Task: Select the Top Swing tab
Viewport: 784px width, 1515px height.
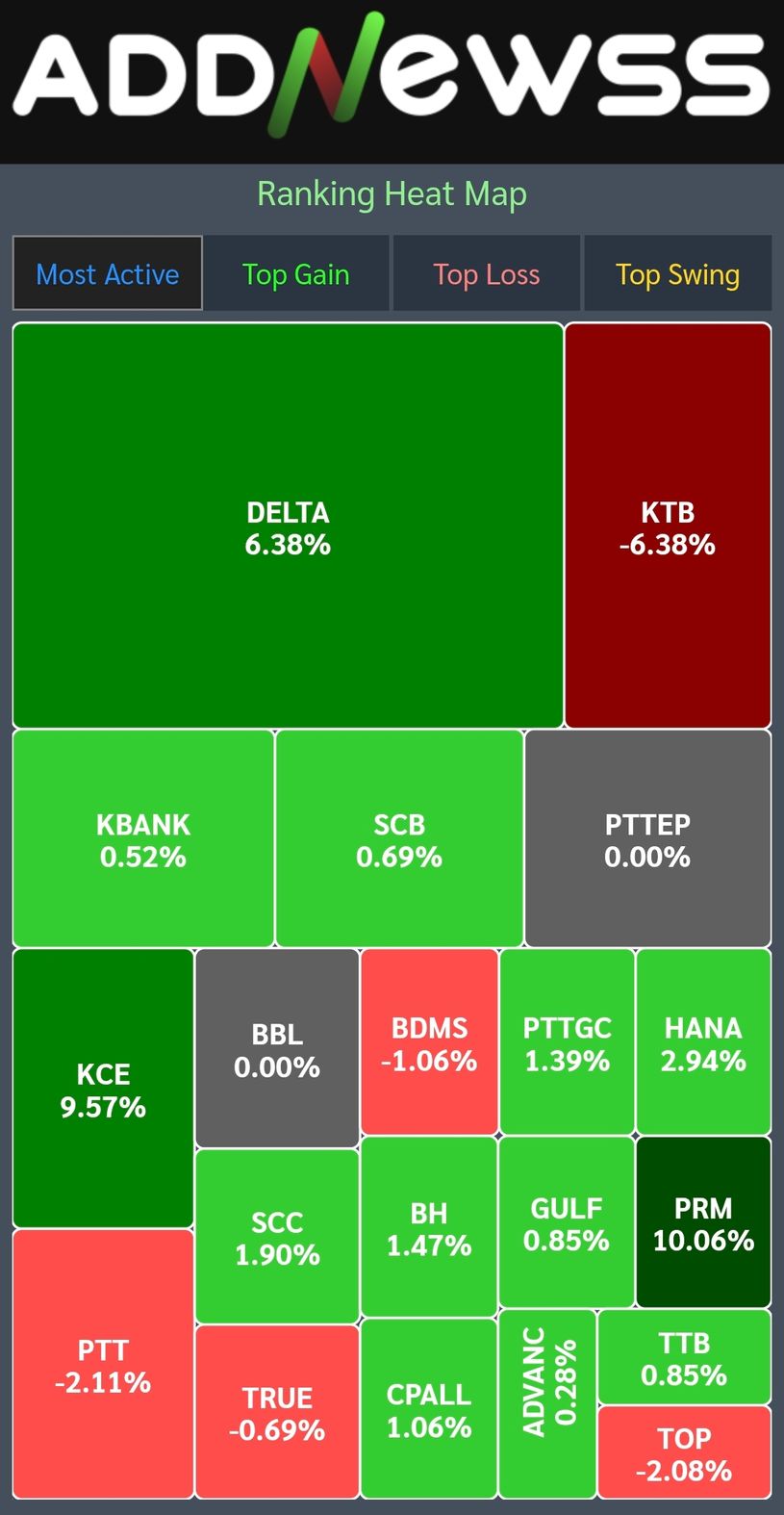Action: 677,274
